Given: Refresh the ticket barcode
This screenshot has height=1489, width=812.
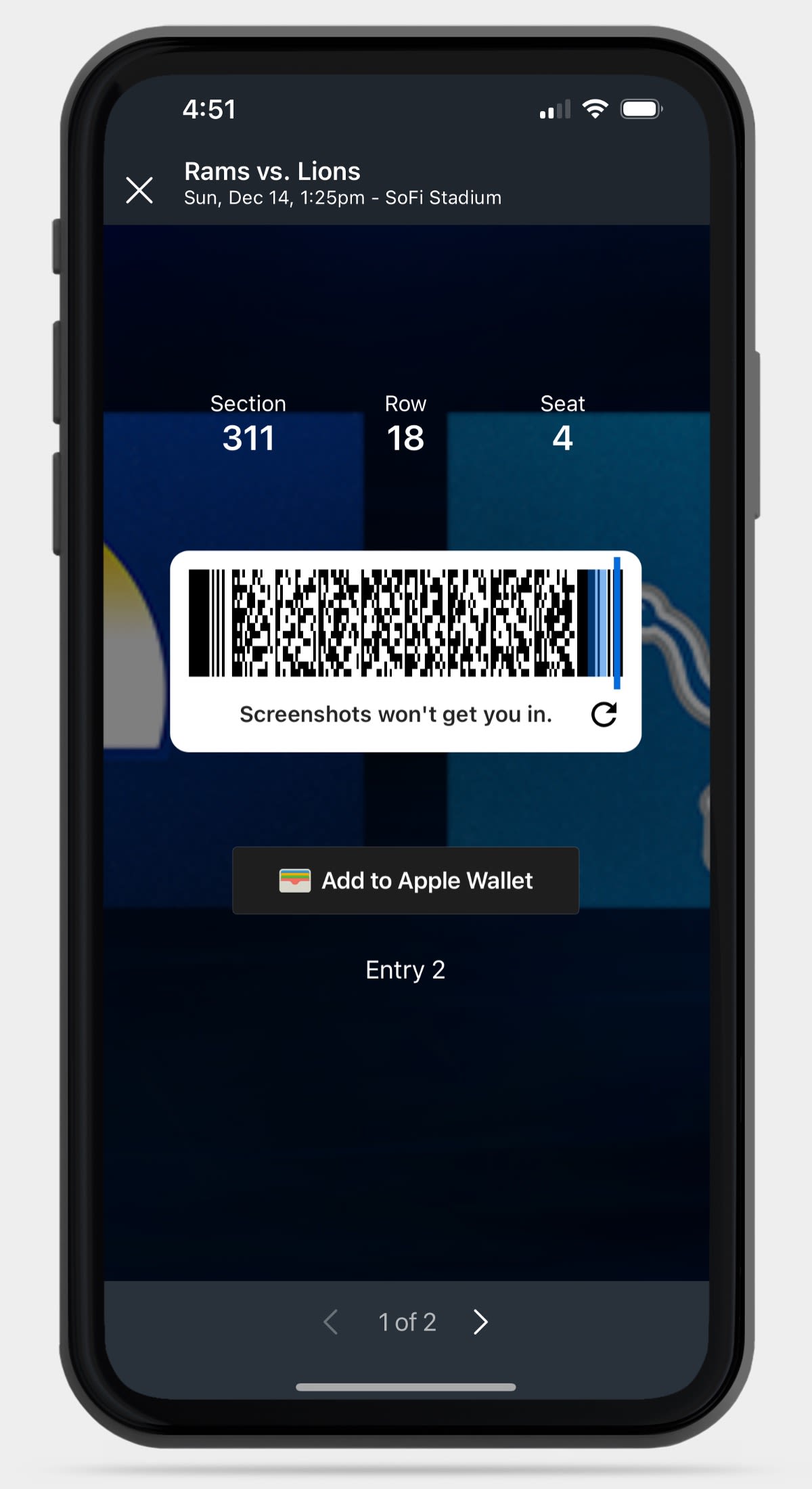Looking at the screenshot, I should [x=604, y=714].
